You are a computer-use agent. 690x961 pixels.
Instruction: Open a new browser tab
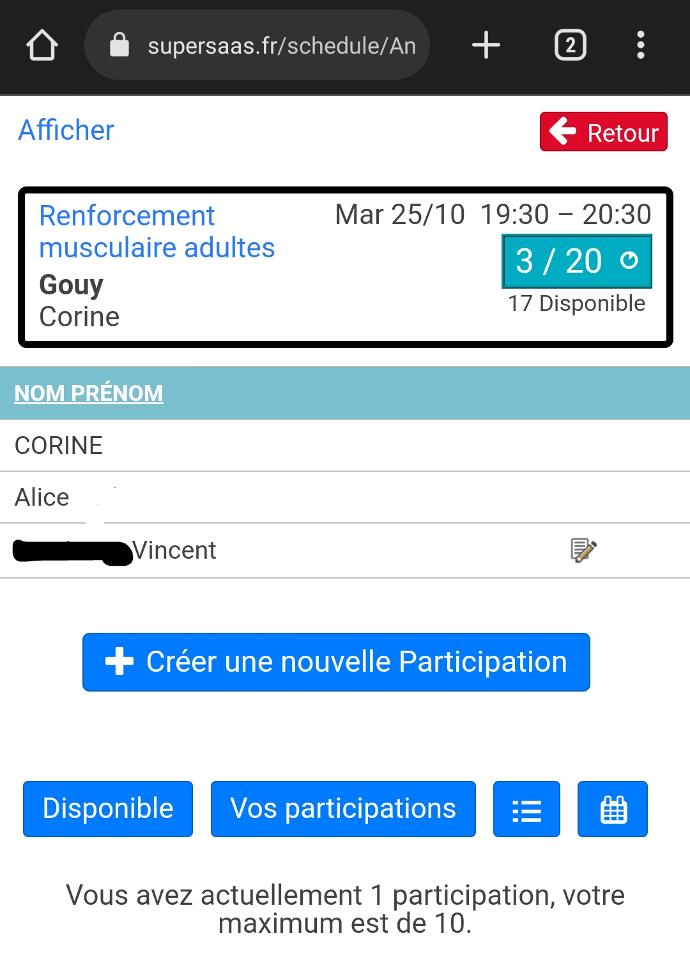[486, 45]
